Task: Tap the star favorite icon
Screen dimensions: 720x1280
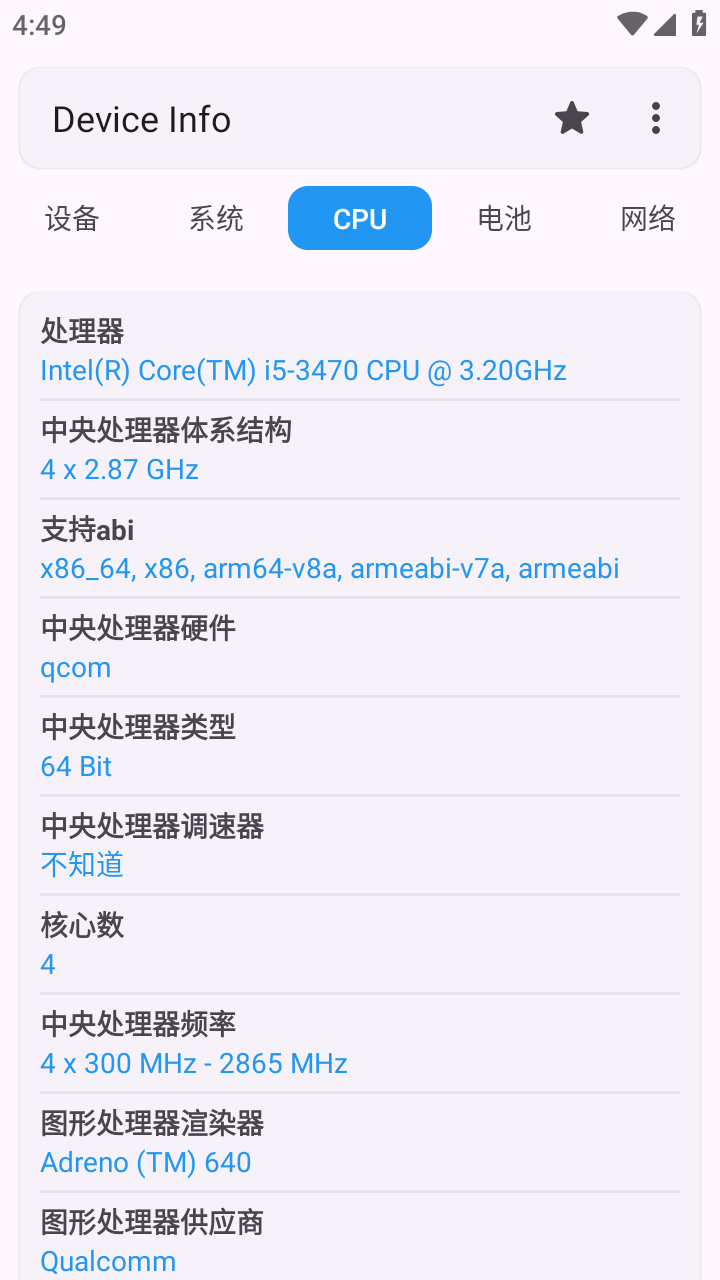Action: [571, 117]
